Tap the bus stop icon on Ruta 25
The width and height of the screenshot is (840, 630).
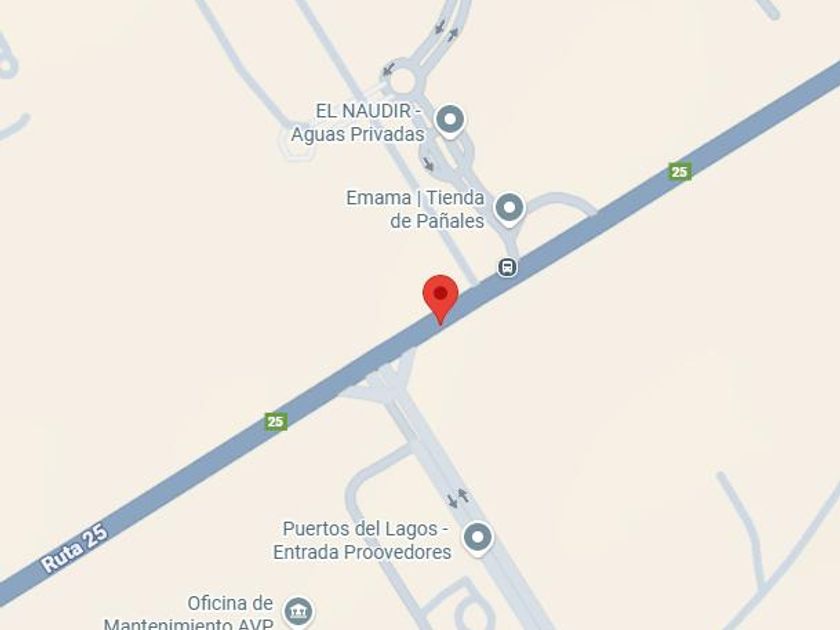(x=508, y=267)
